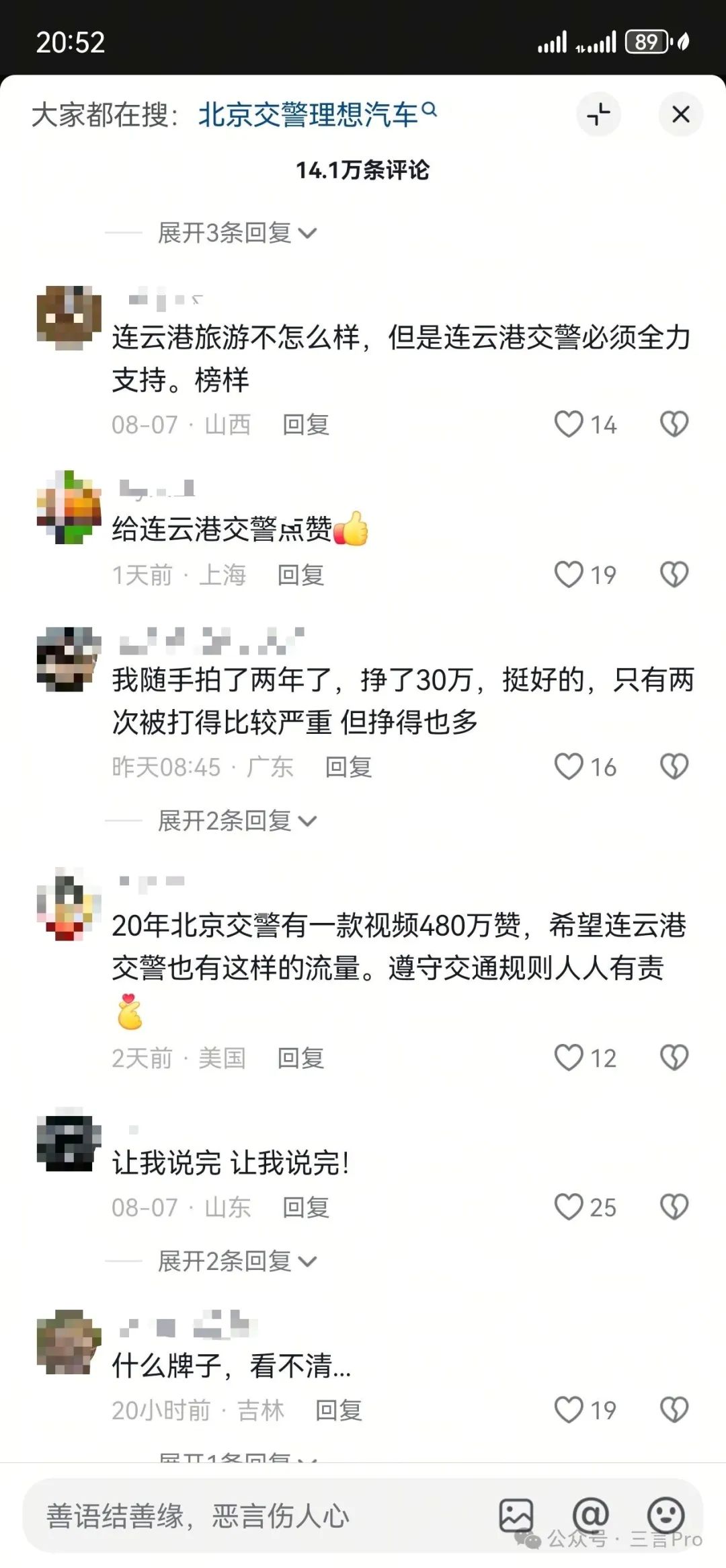Like the comment 让我说完 让我说完!
Viewport: 726px width, 1568px height.
569,1207
